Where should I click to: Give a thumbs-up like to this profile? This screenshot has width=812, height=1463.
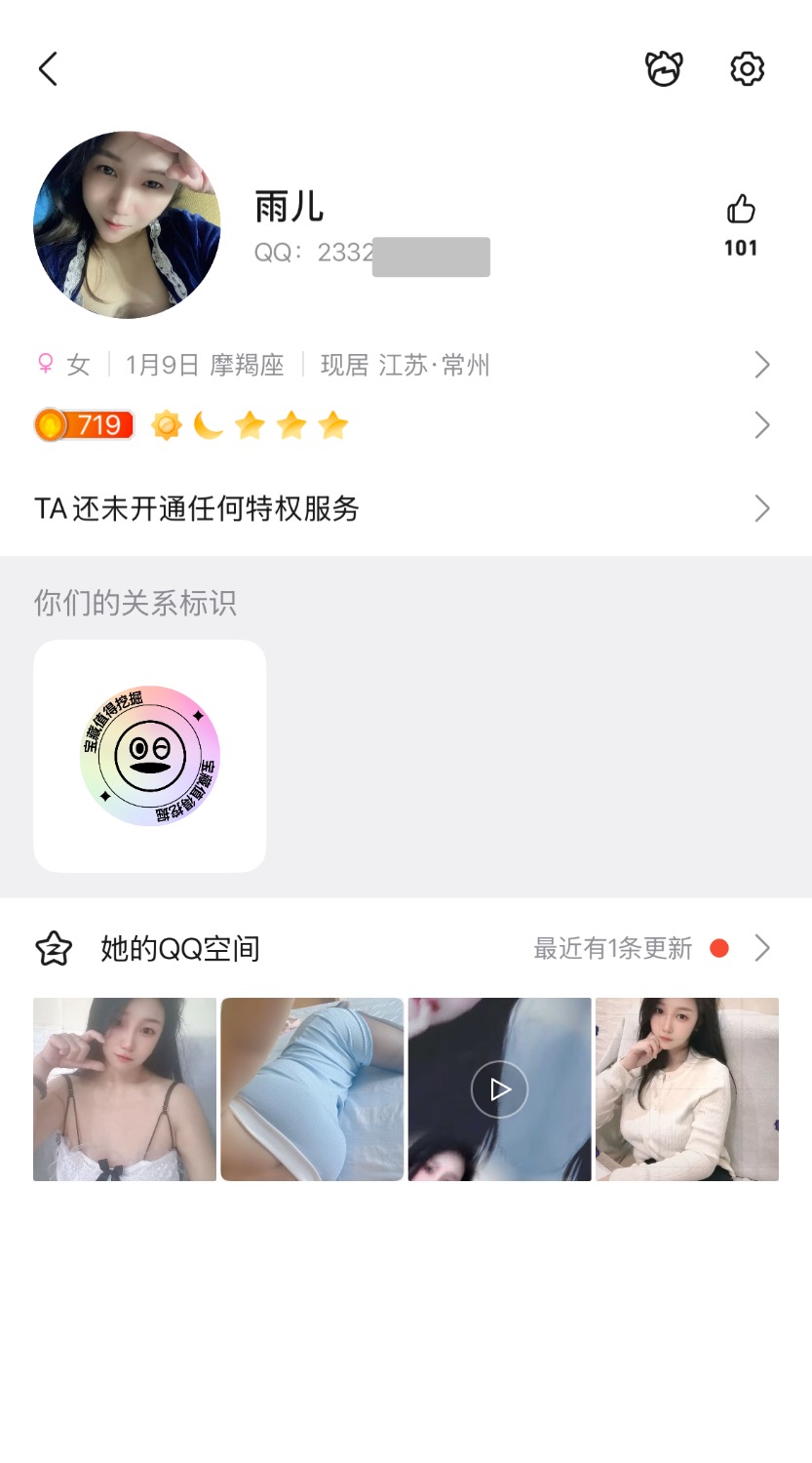(741, 210)
